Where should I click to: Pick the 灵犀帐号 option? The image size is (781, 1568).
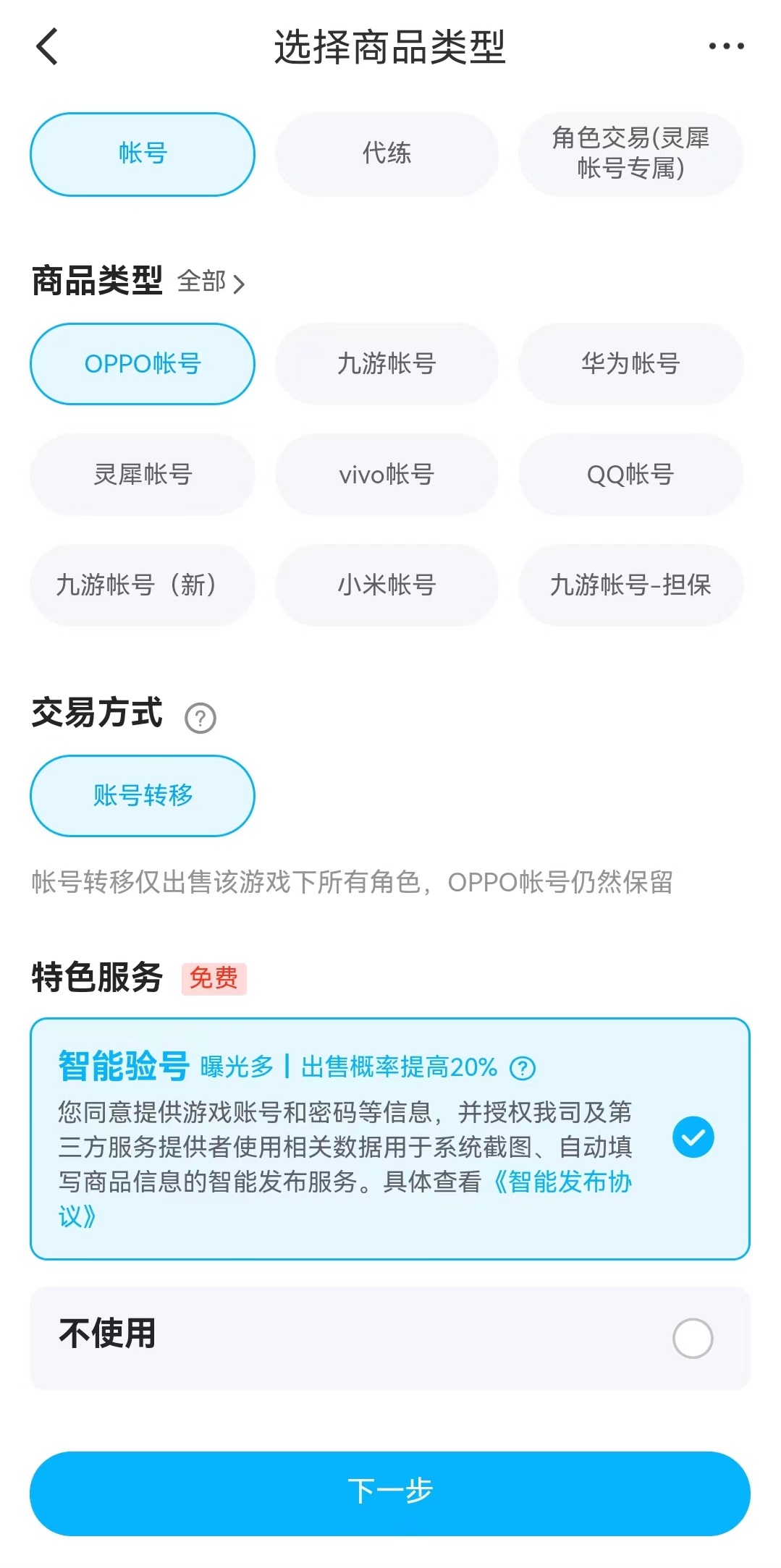pyautogui.click(x=143, y=475)
